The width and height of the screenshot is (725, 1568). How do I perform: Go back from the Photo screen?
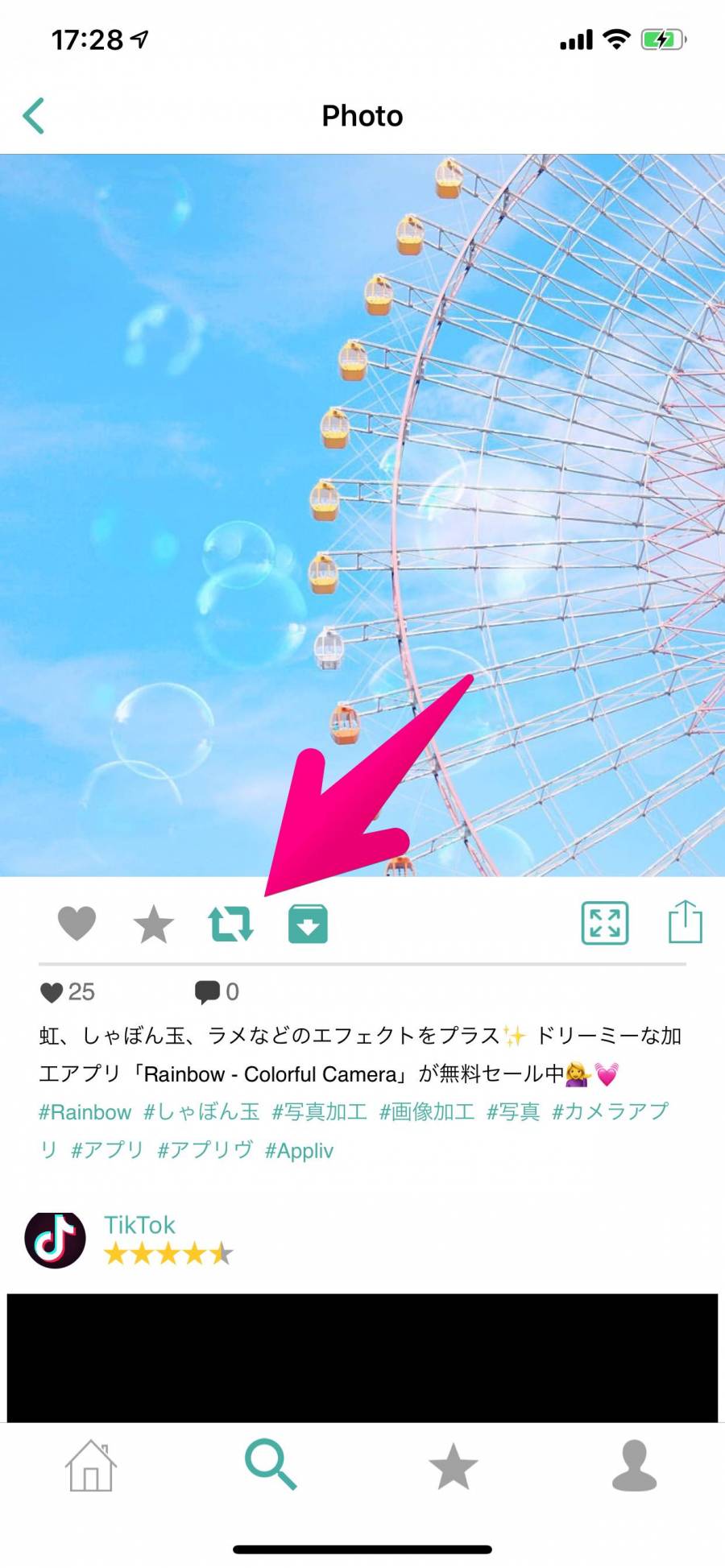(x=34, y=116)
